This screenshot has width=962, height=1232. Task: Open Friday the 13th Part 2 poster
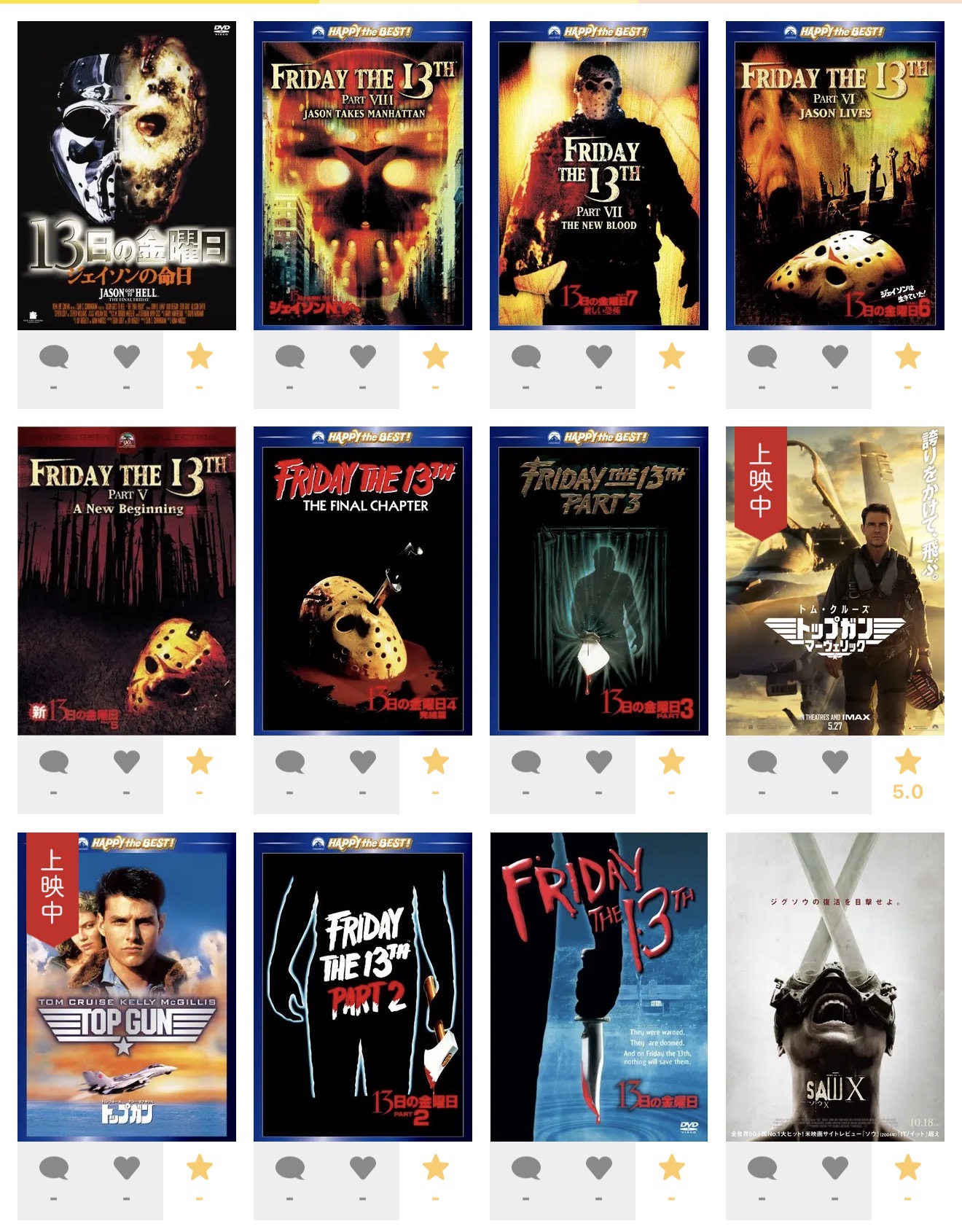click(x=363, y=987)
